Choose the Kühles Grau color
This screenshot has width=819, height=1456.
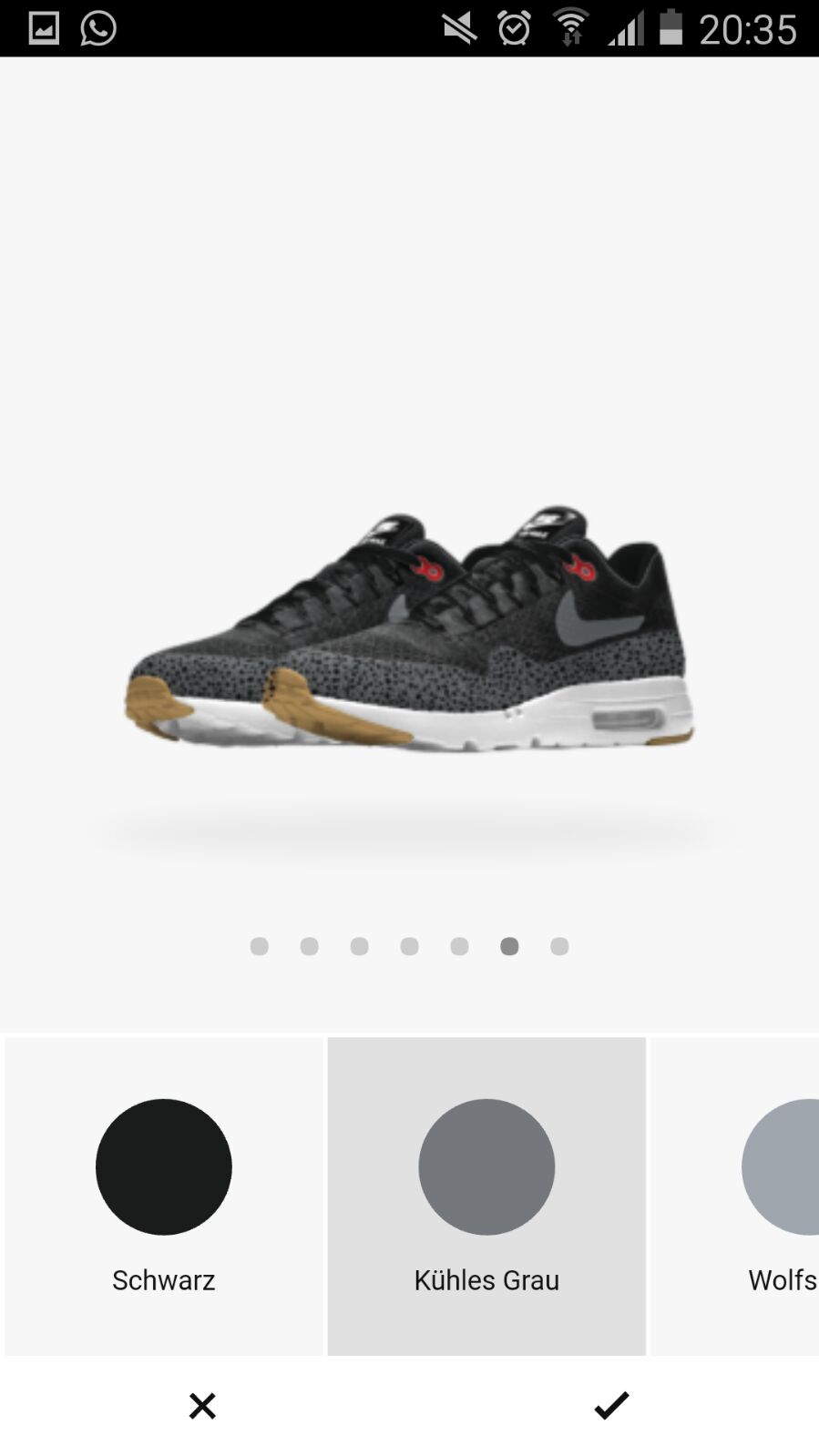[x=486, y=1167]
